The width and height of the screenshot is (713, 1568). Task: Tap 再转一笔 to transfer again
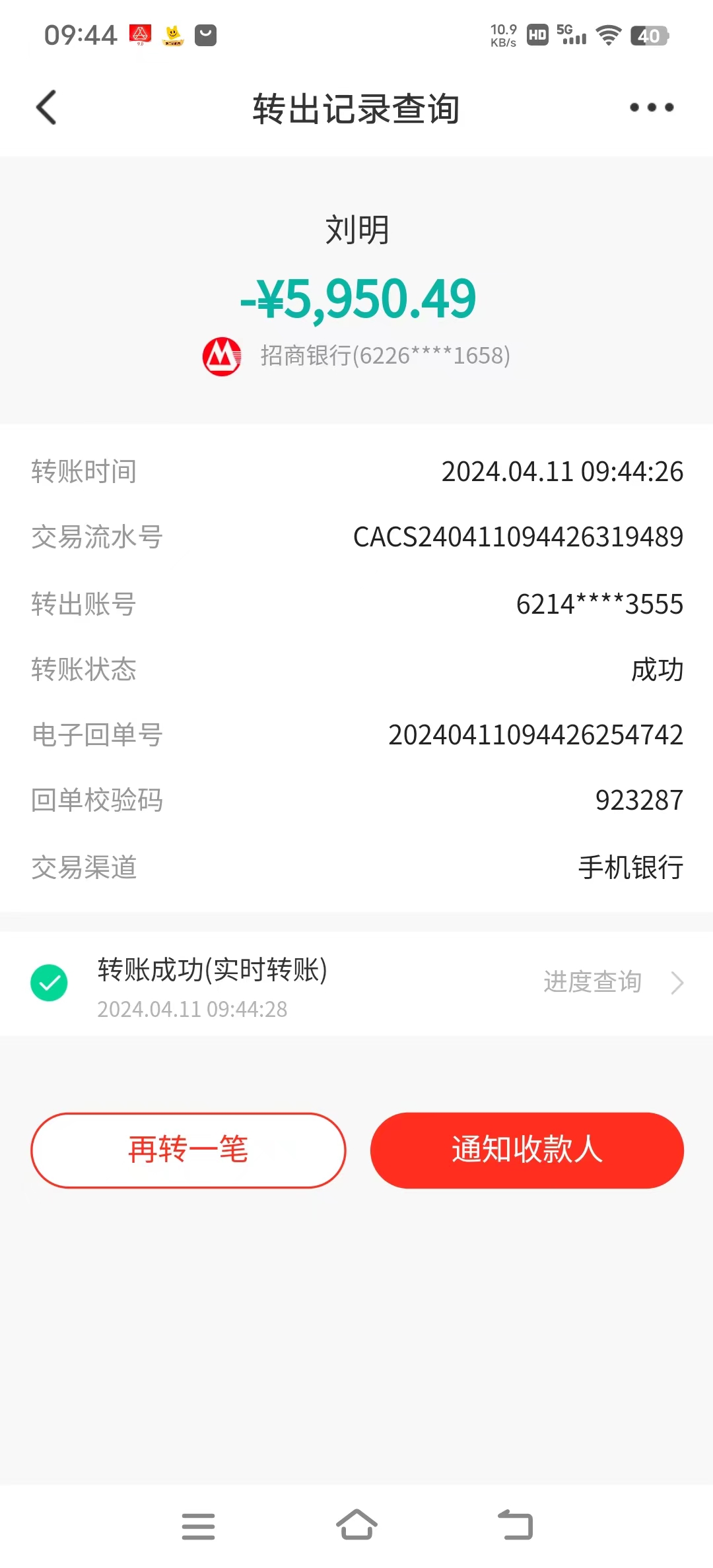[x=188, y=1150]
